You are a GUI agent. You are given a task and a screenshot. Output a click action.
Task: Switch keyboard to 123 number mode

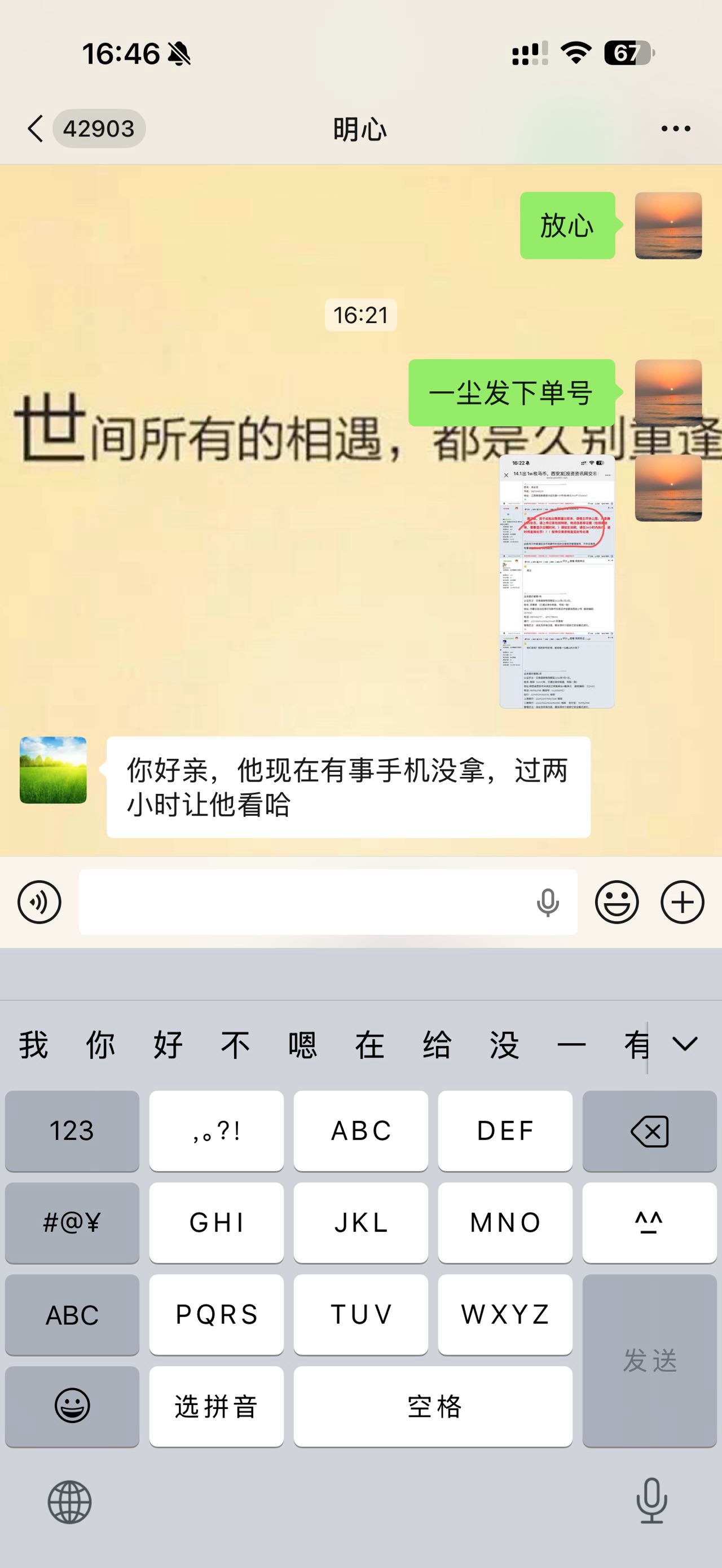pos(72,1130)
